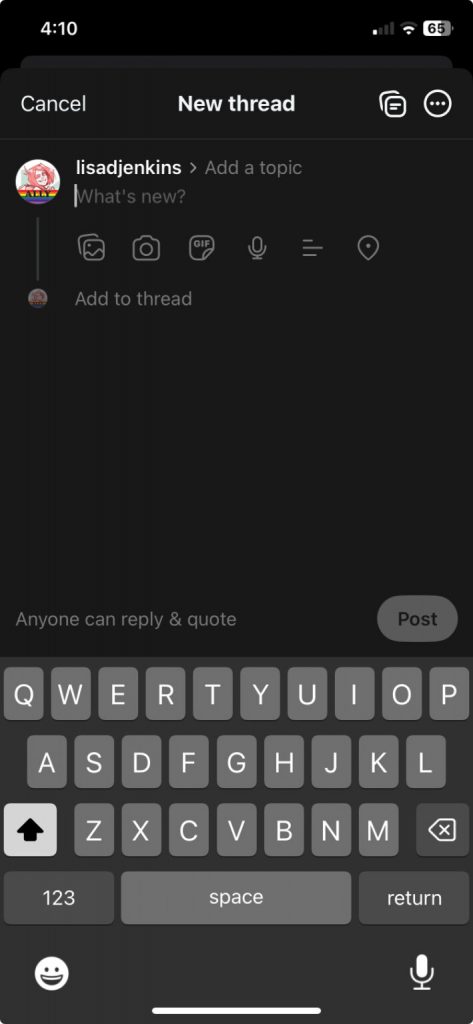Record a voice clip with microphone icon
Image resolution: width=473 pixels, height=1024 pixels.
[x=257, y=248]
